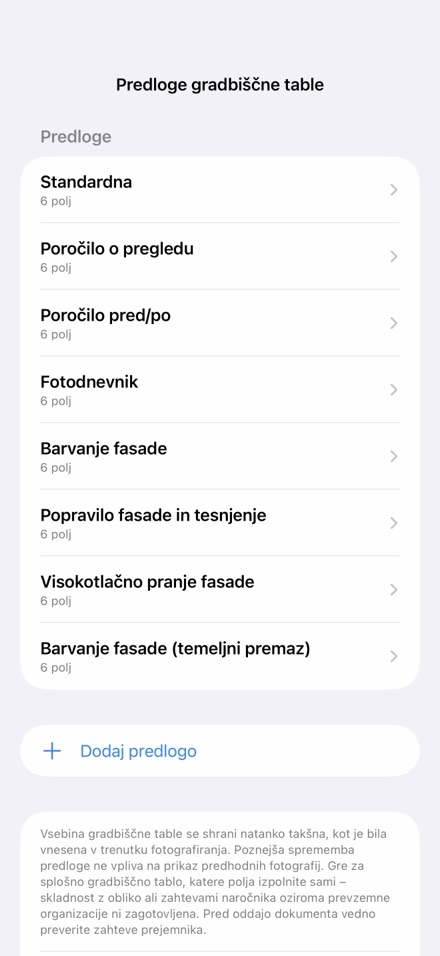
Task: Open the Standardna template
Action: [x=219, y=190]
